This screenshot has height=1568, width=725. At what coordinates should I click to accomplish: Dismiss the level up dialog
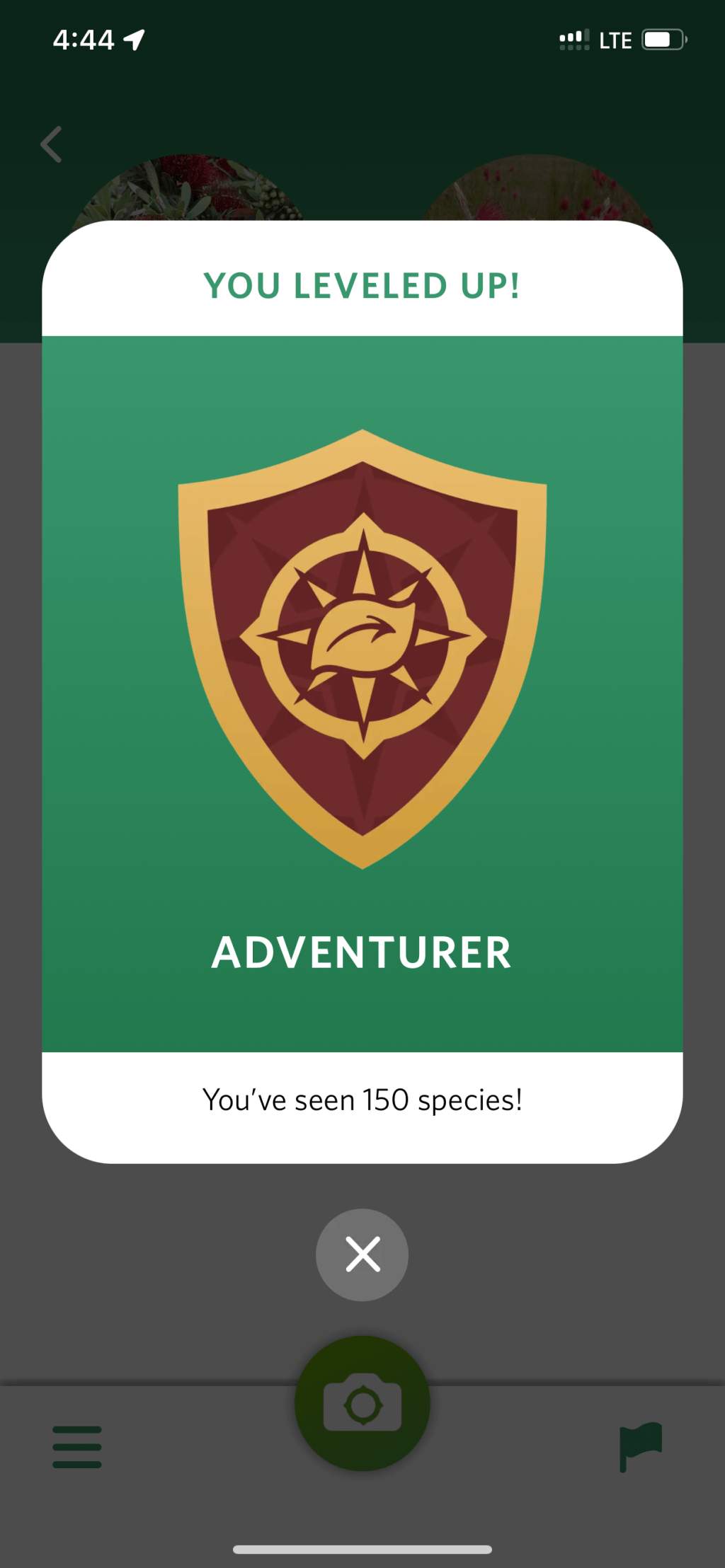(x=362, y=1255)
